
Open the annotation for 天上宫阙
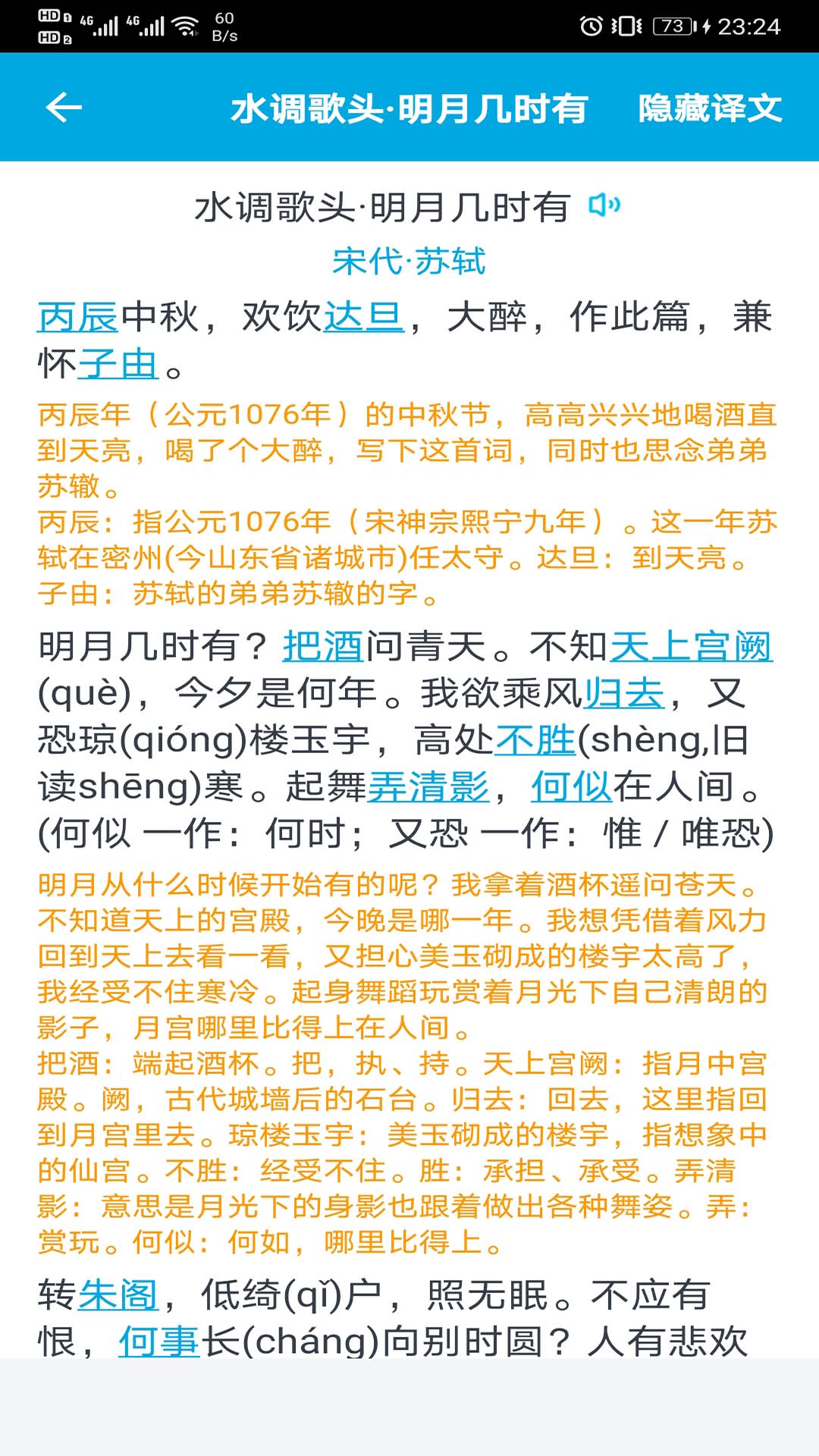691,646
